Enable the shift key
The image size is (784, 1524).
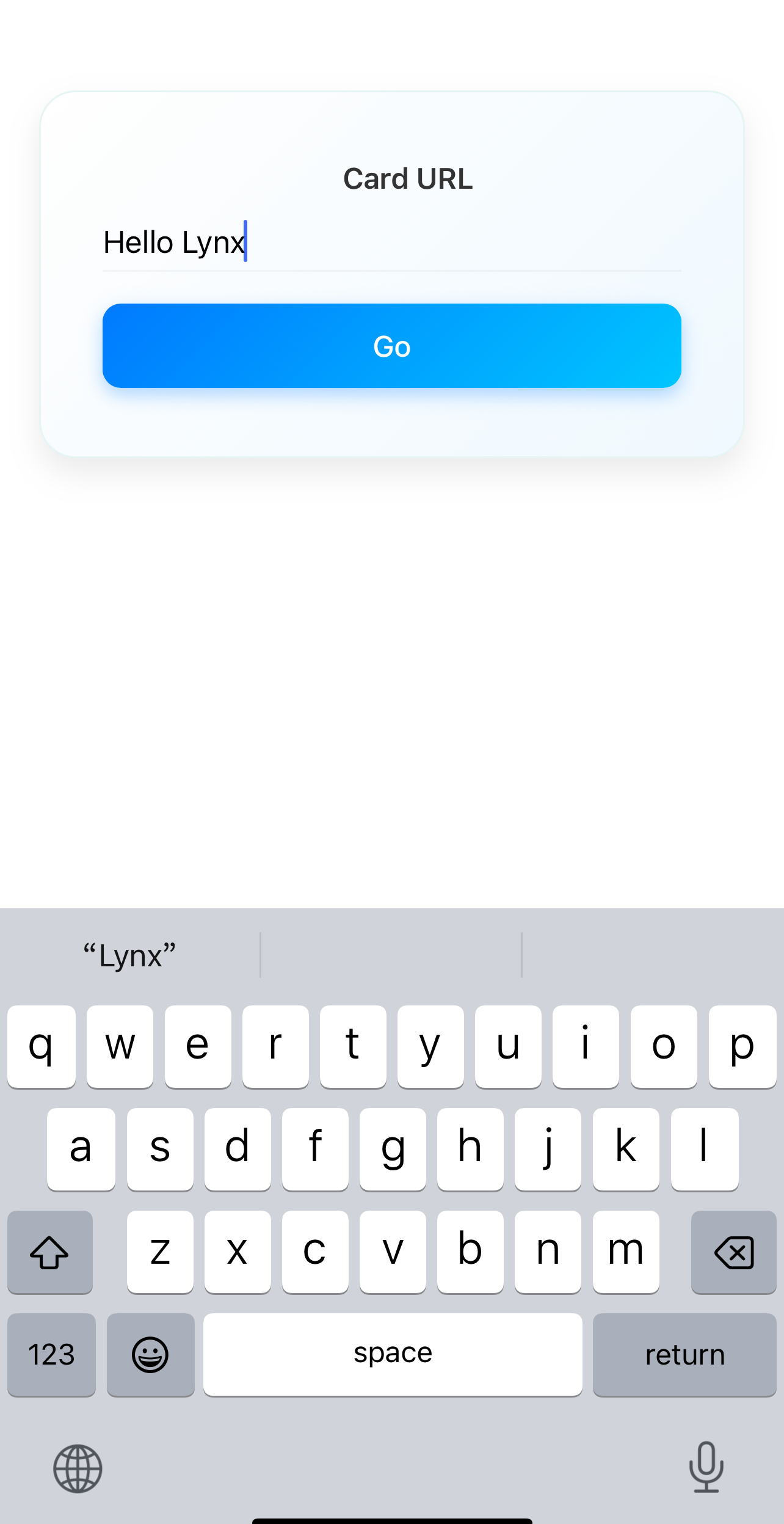click(50, 1252)
